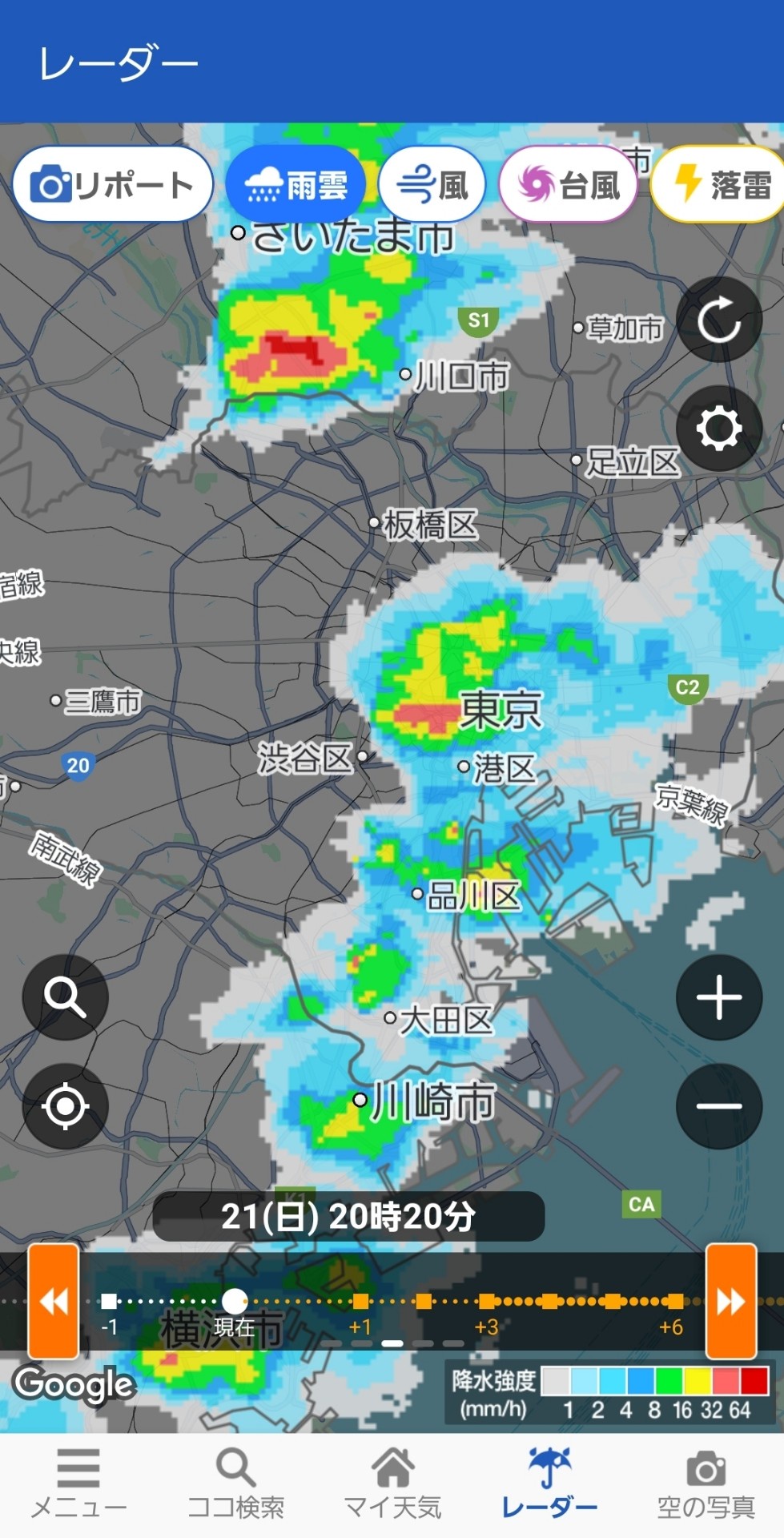Jump to +1 hour forecast marker
784x1538 pixels.
coord(360,1301)
